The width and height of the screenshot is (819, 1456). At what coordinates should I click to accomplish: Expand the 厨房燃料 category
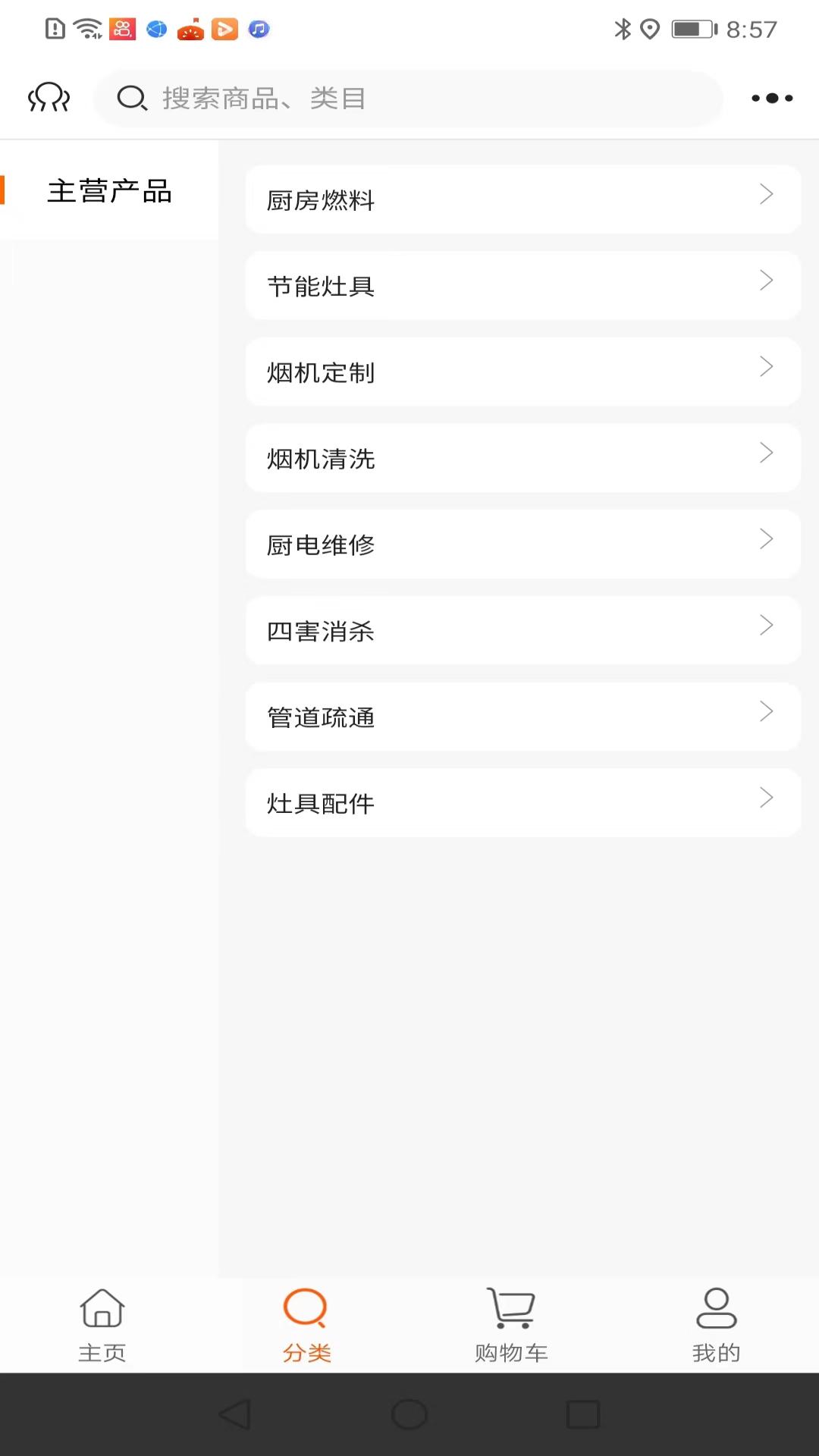pos(522,199)
